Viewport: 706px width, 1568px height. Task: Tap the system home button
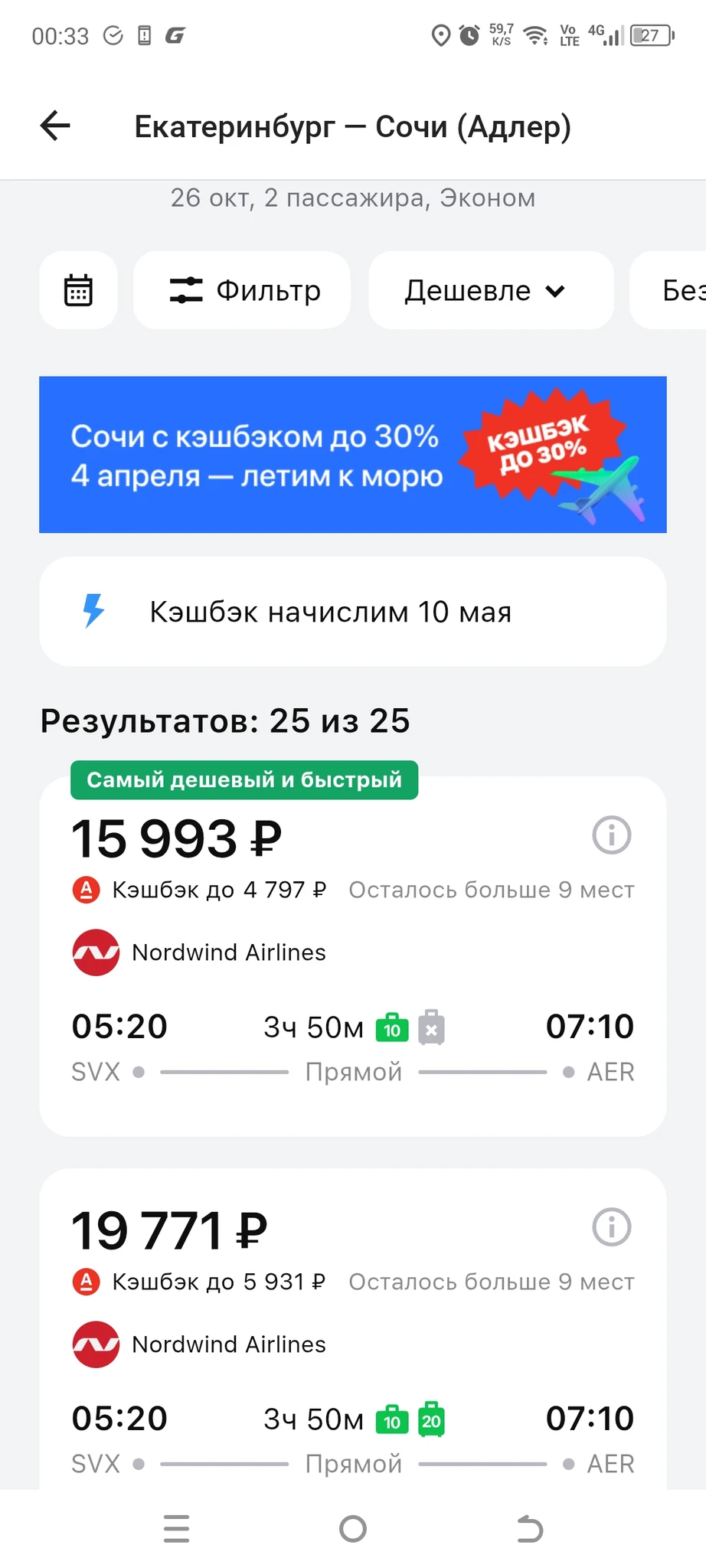pyautogui.click(x=353, y=1529)
